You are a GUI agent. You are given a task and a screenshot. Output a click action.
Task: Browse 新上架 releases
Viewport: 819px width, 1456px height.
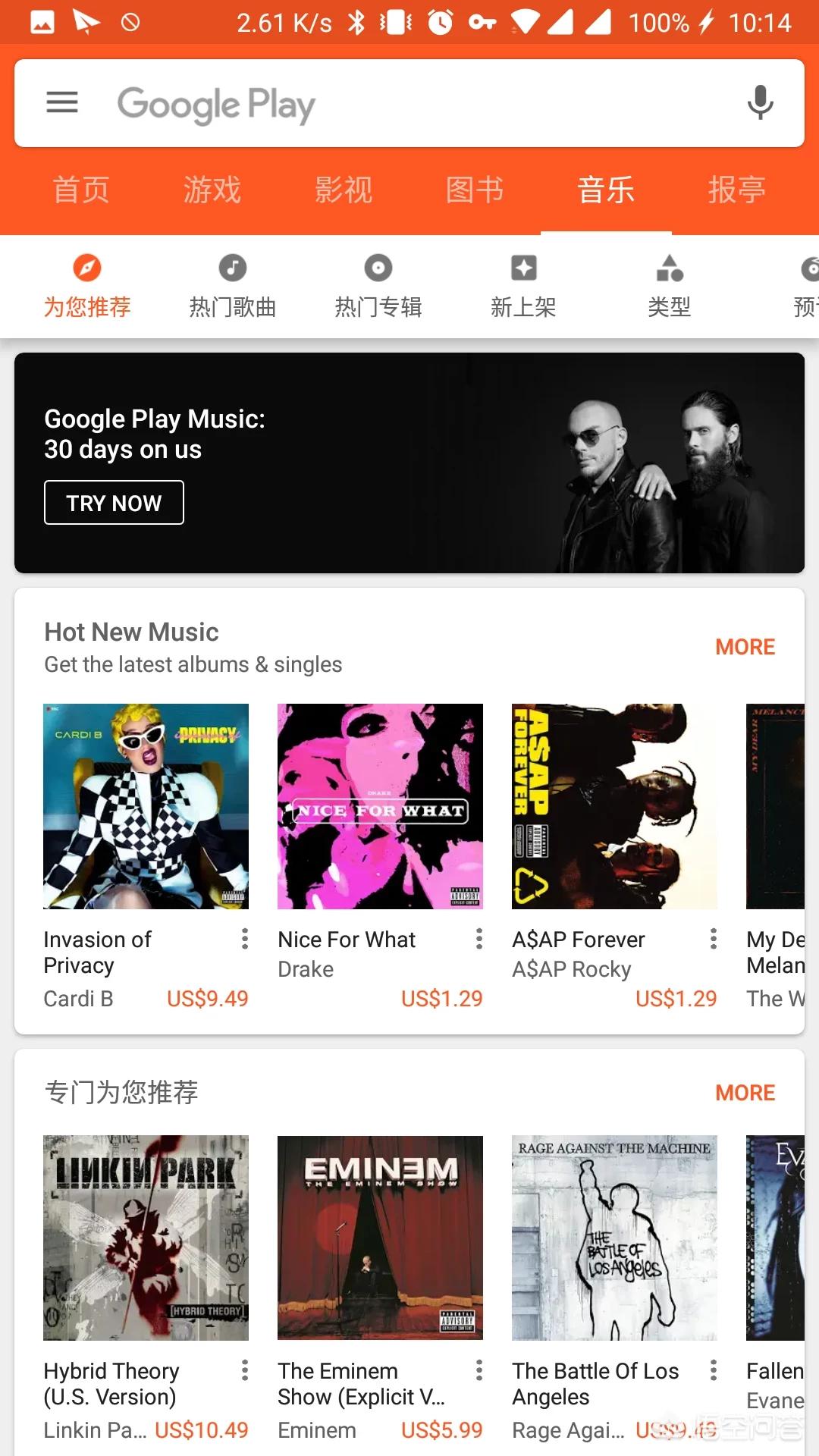click(523, 287)
